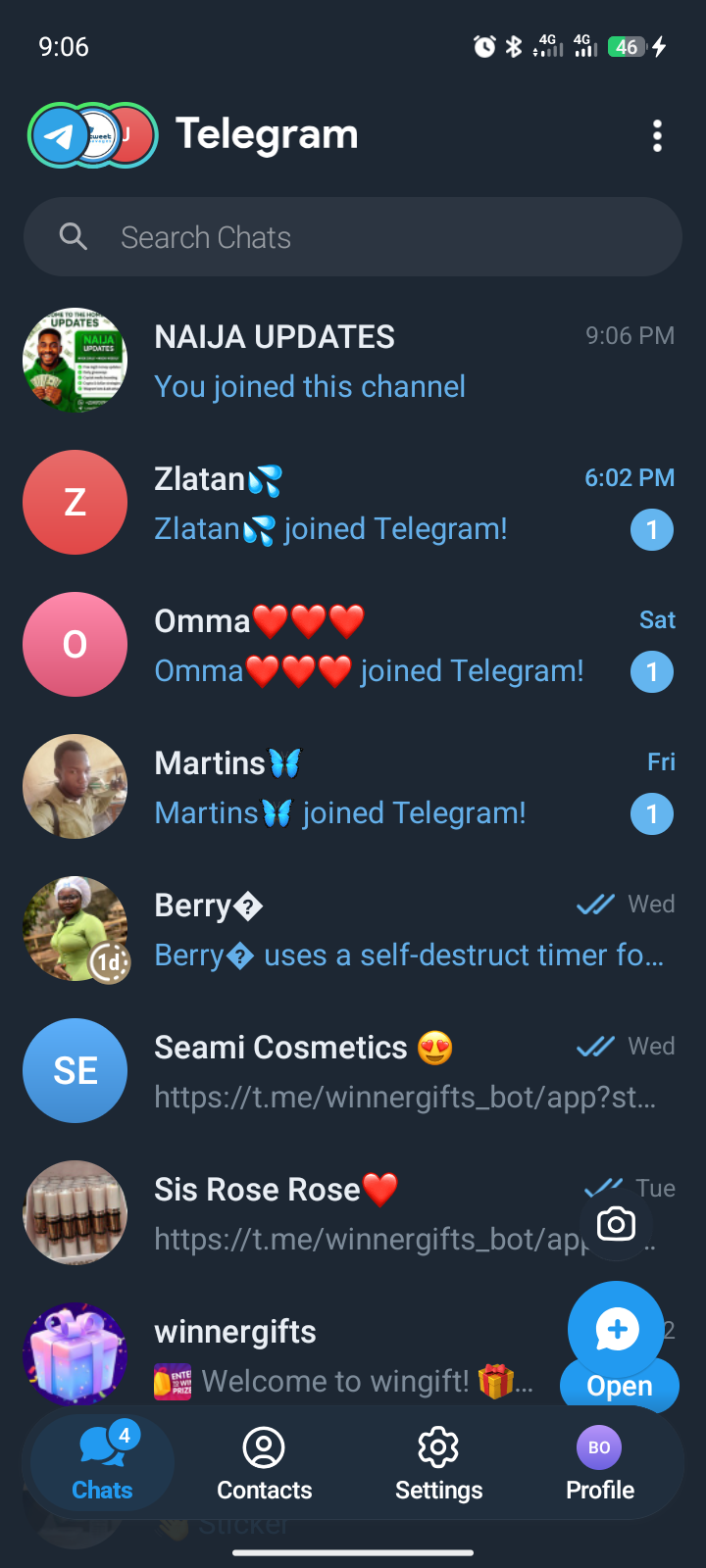Tap the Search Chats field
The width and height of the screenshot is (706, 1568).
click(353, 237)
